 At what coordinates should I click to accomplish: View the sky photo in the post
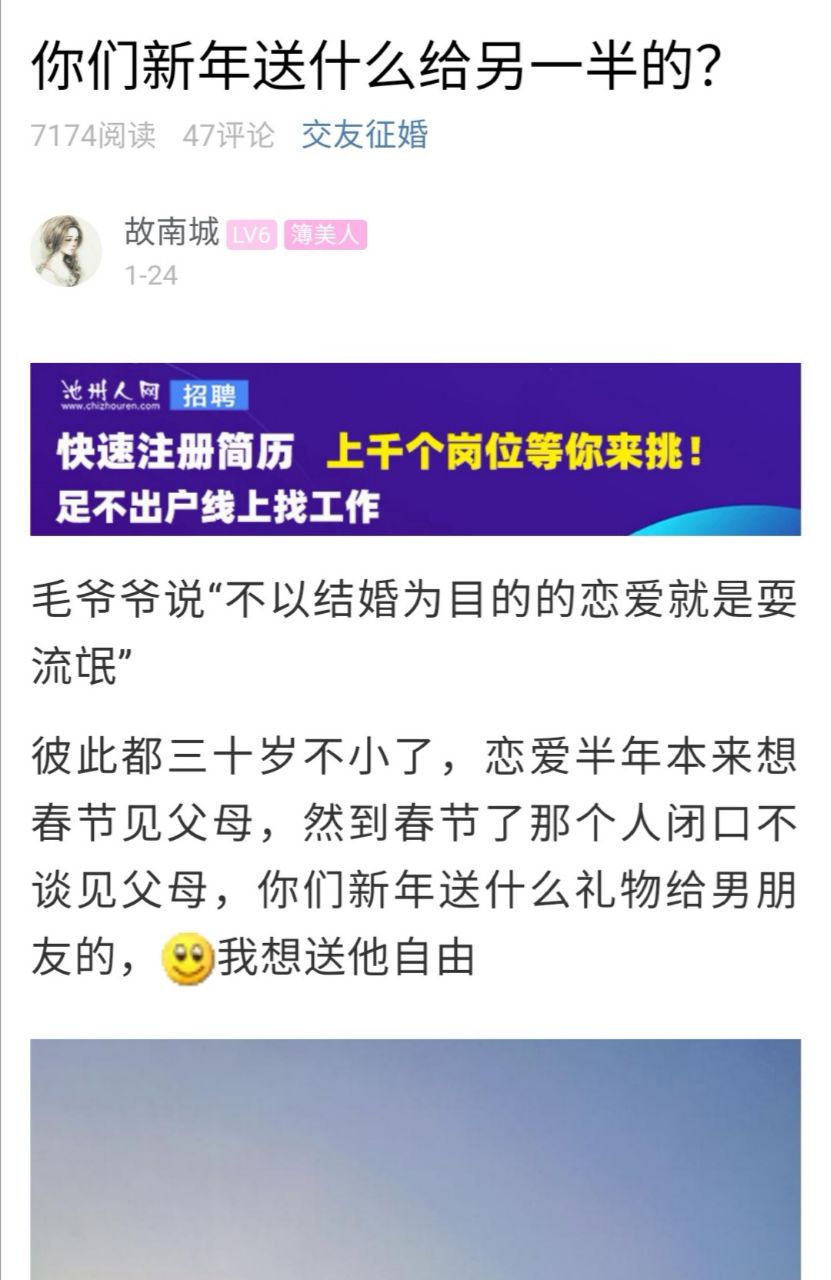(415, 1160)
